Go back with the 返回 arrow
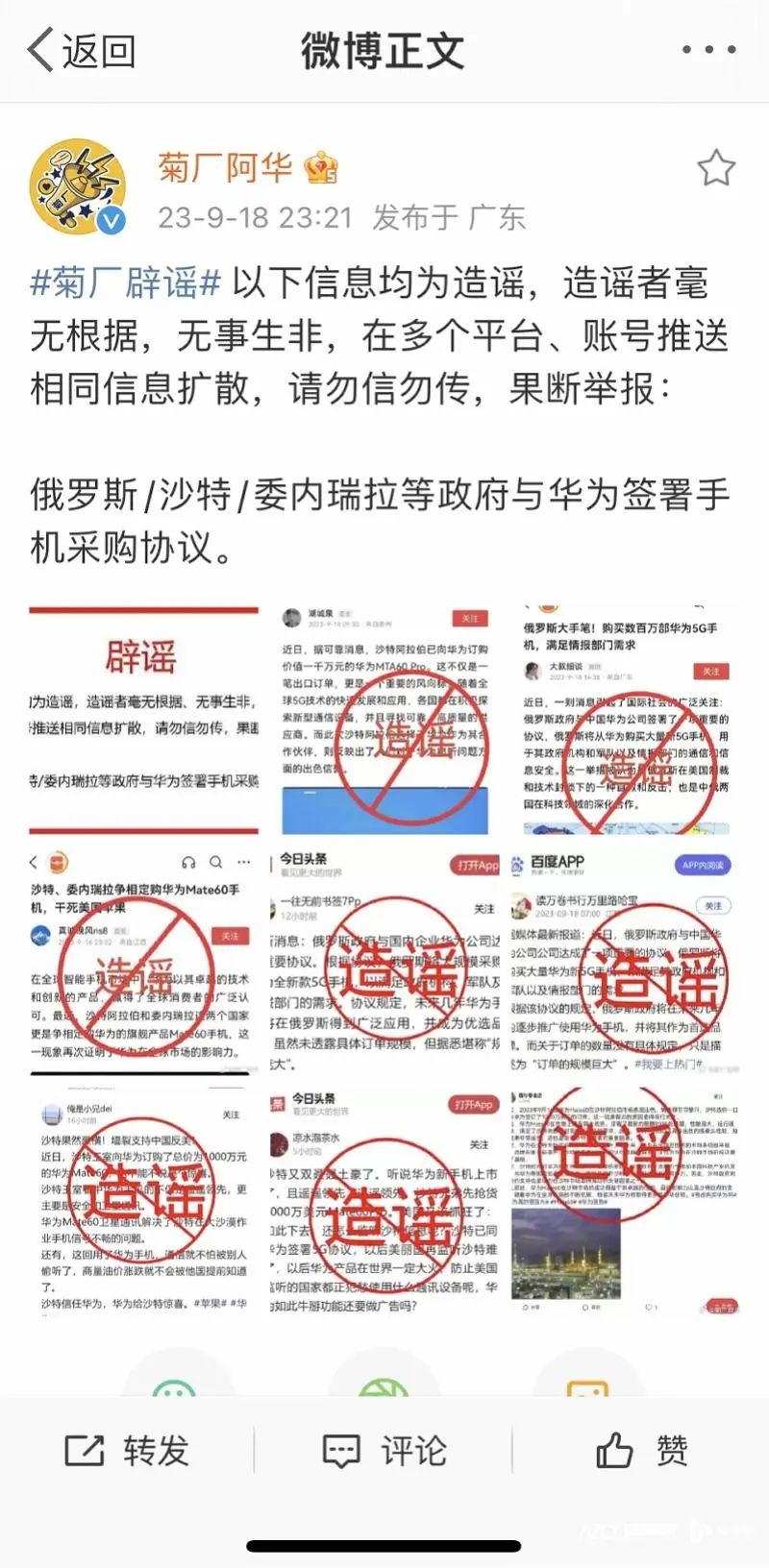 (82, 50)
